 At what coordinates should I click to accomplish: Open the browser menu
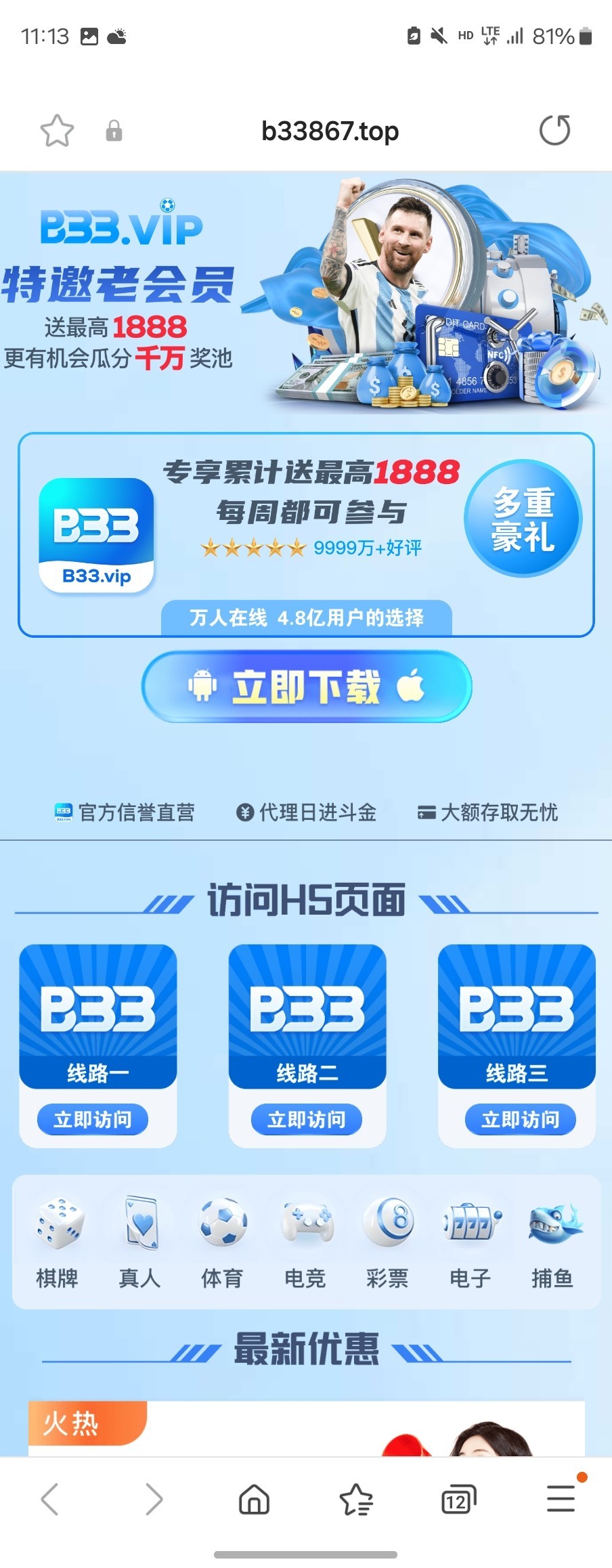point(561,1499)
